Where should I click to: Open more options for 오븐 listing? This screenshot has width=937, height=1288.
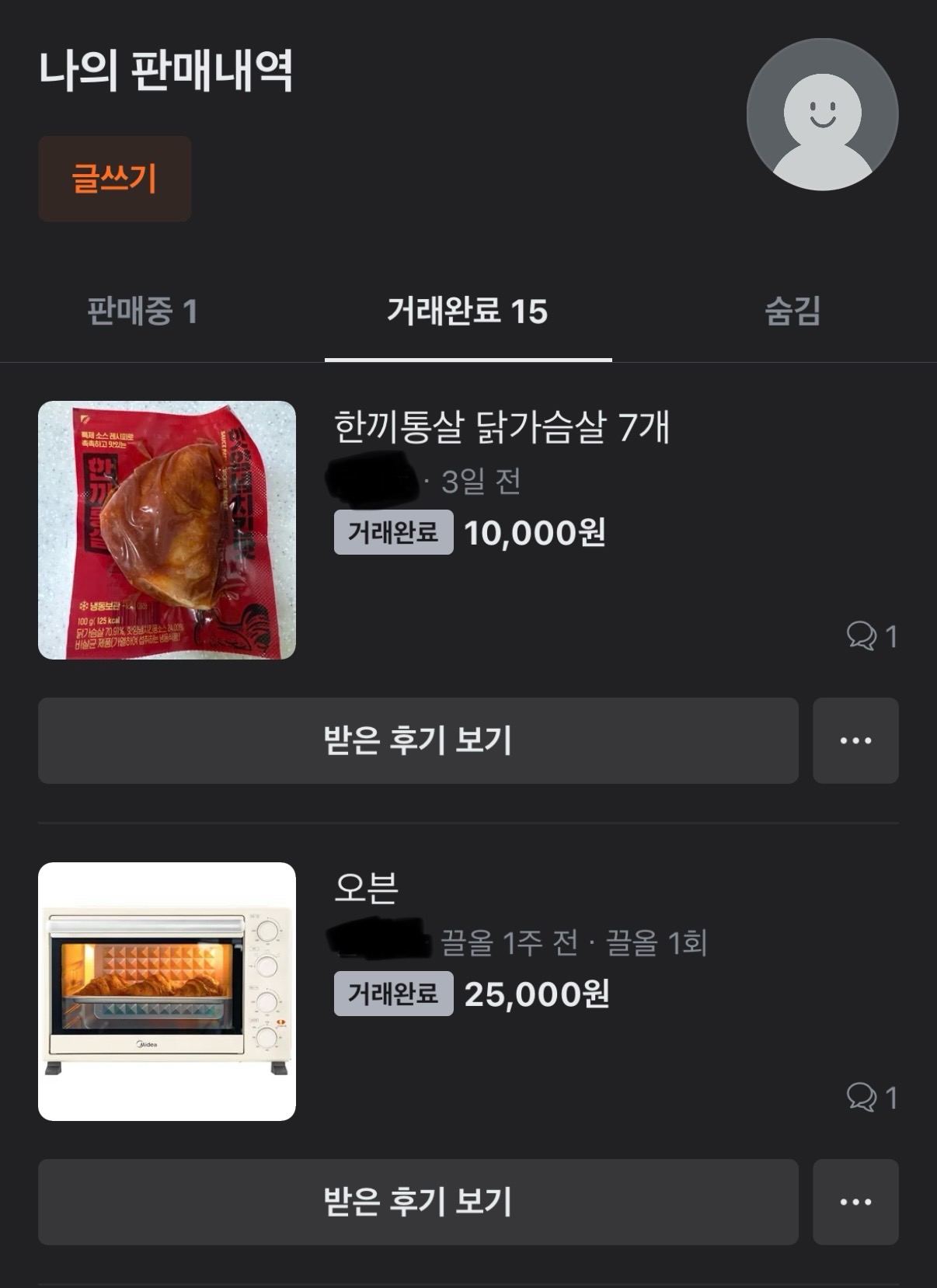pos(855,1202)
